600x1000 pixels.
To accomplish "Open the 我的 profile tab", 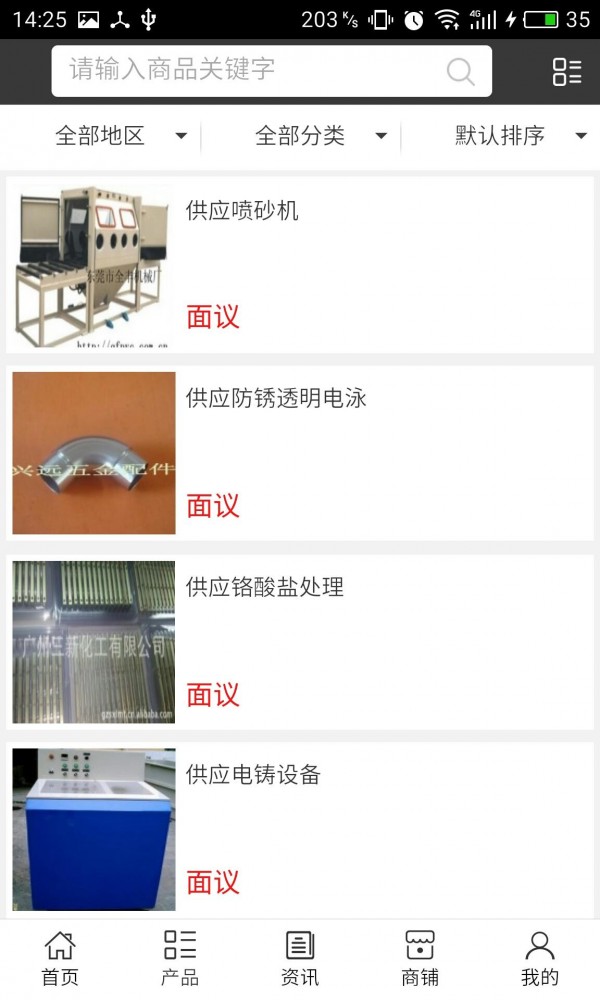I will click(x=540, y=958).
